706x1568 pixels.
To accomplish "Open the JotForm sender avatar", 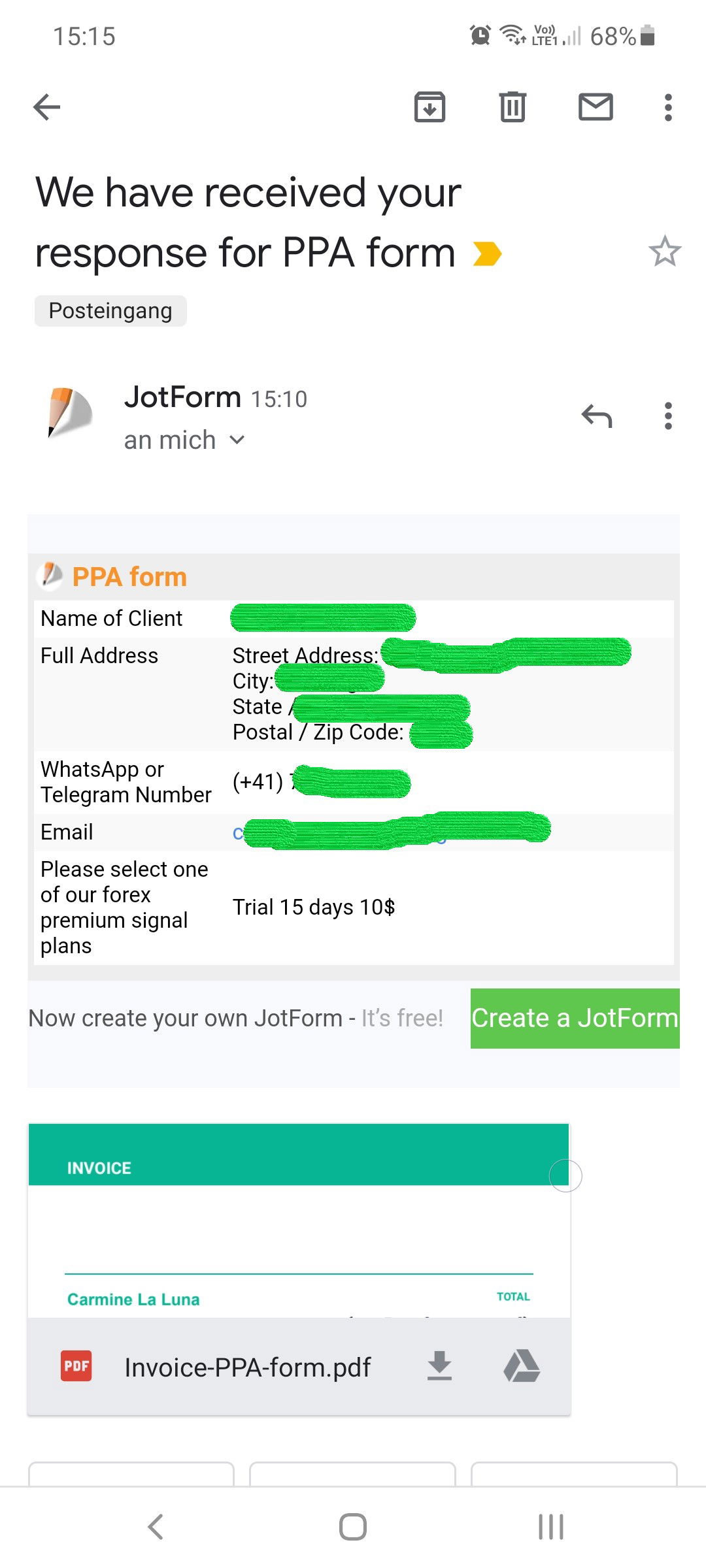I will (x=70, y=413).
